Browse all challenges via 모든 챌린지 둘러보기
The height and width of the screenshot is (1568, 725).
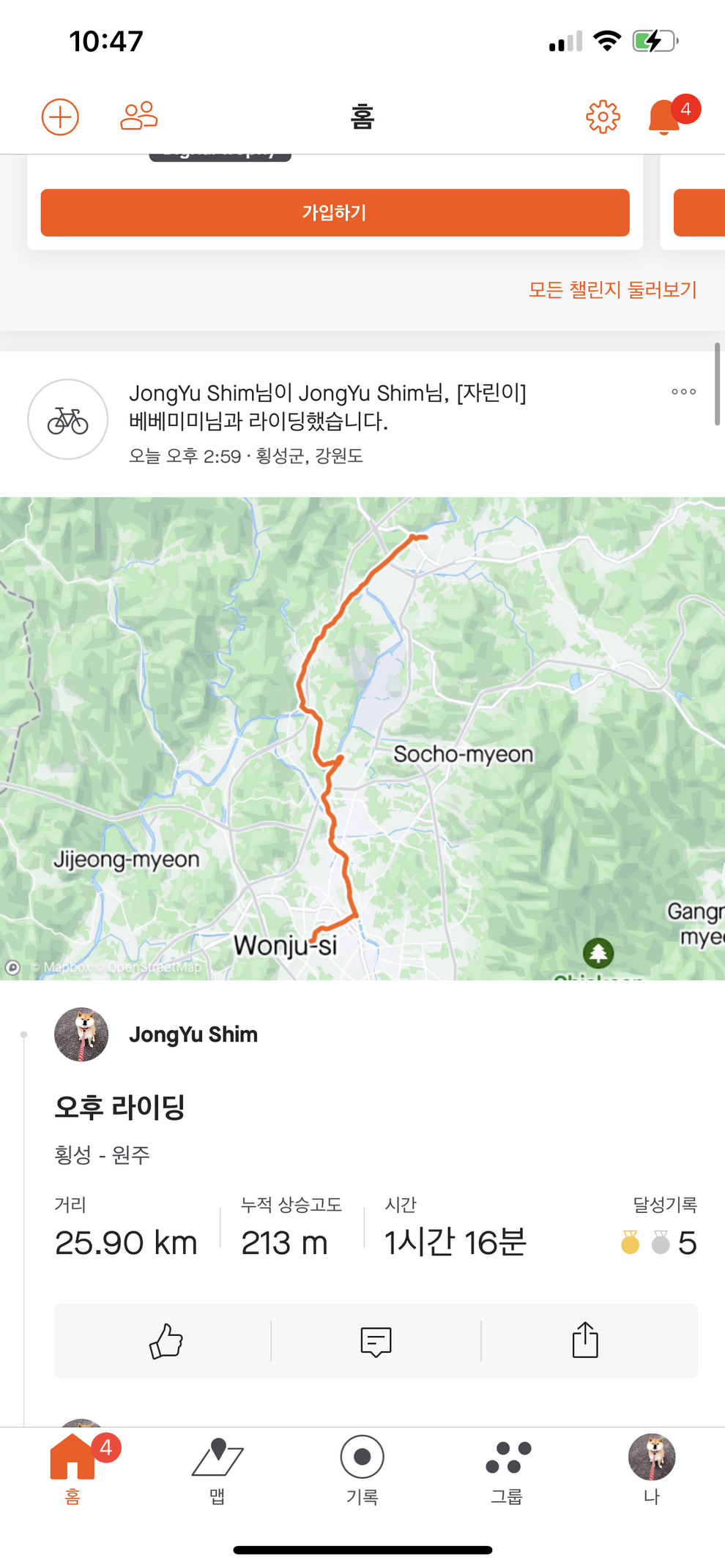click(x=612, y=290)
